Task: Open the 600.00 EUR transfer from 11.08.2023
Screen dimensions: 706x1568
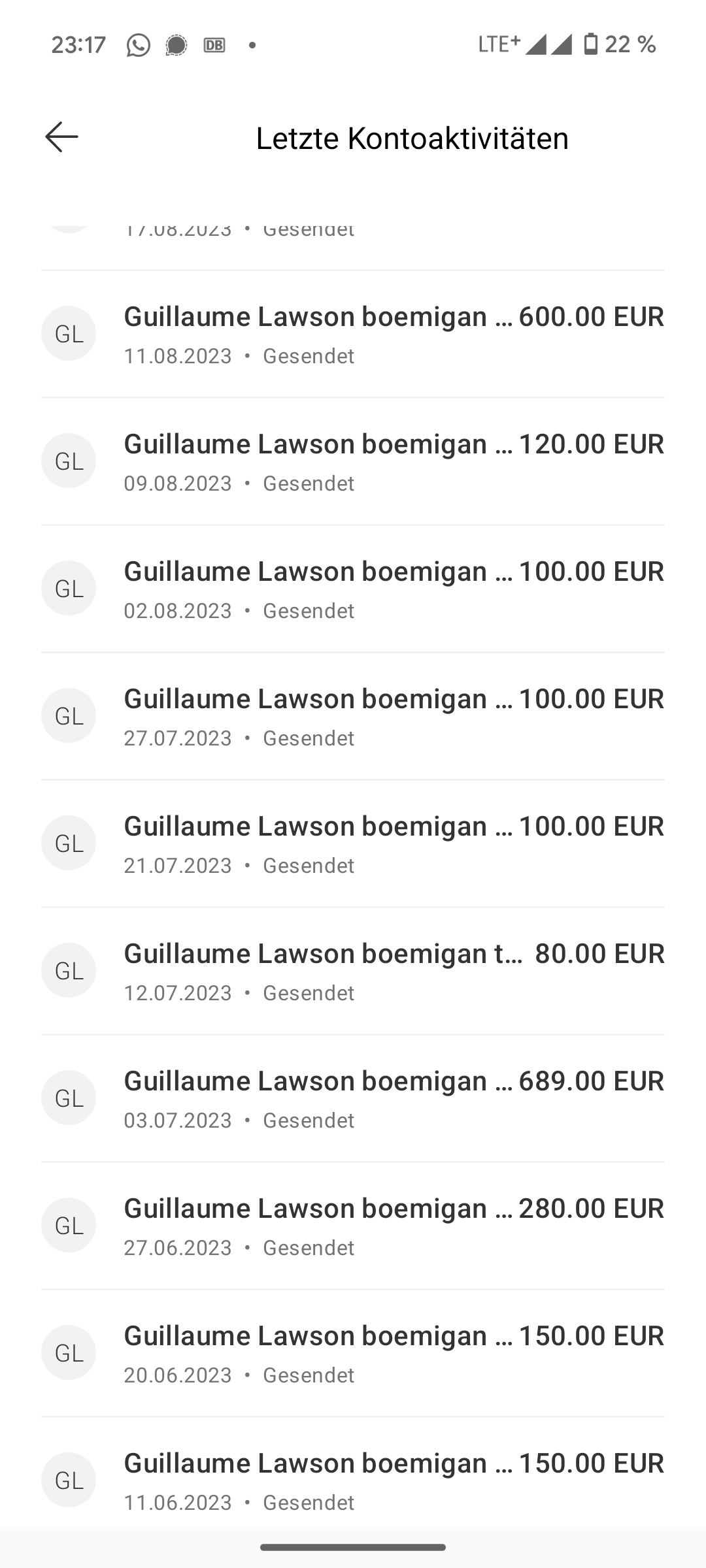Action: (353, 334)
